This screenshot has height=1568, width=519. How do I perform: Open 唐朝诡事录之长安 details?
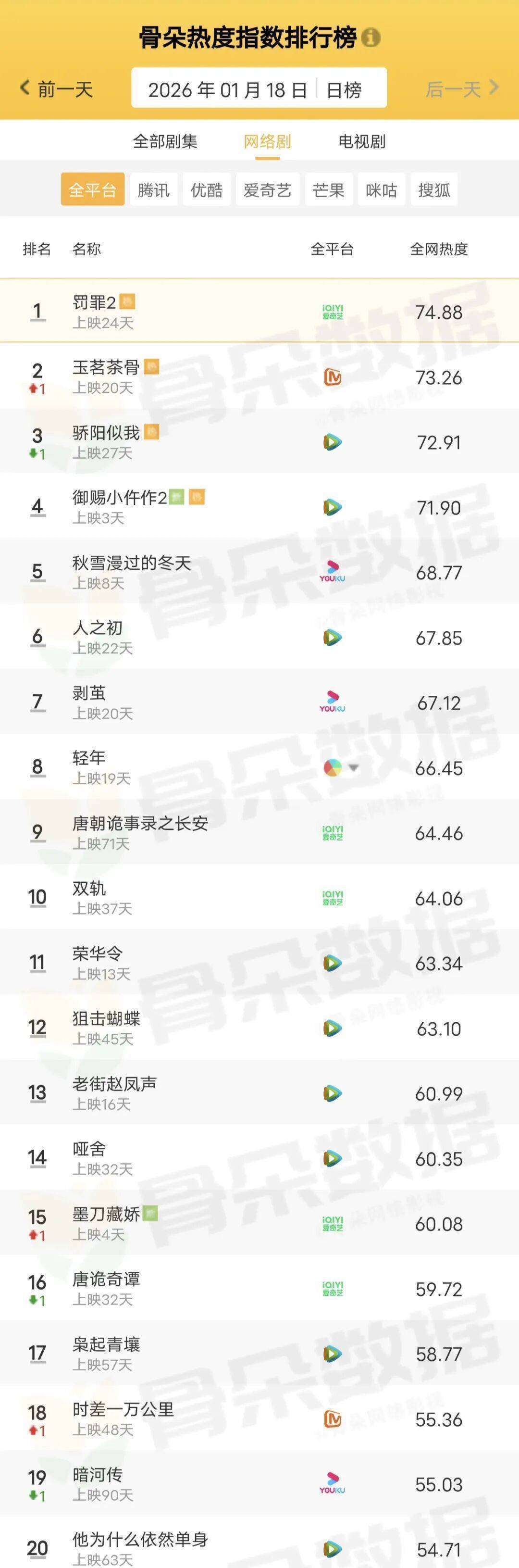[140, 824]
